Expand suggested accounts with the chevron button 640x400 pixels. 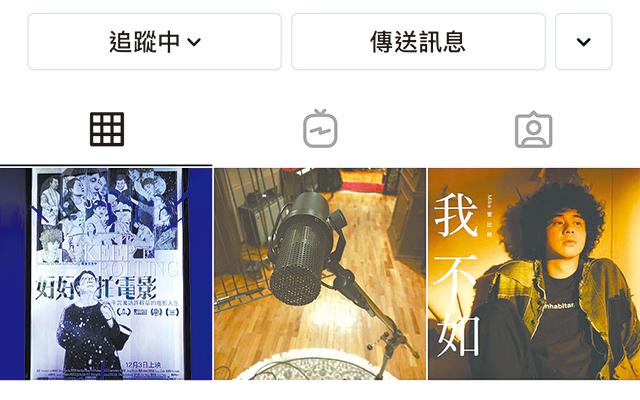(x=583, y=42)
